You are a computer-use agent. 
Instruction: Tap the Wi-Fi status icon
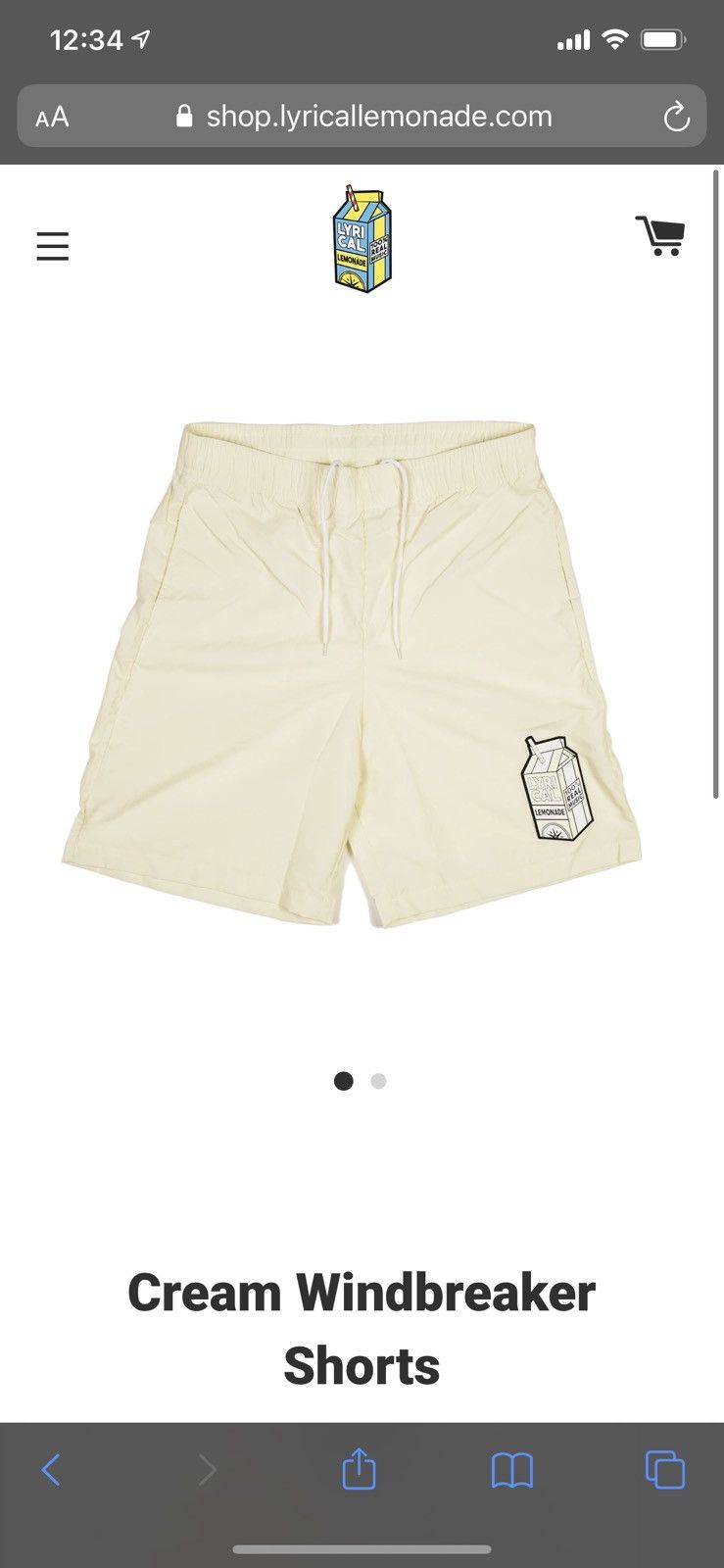tap(612, 39)
